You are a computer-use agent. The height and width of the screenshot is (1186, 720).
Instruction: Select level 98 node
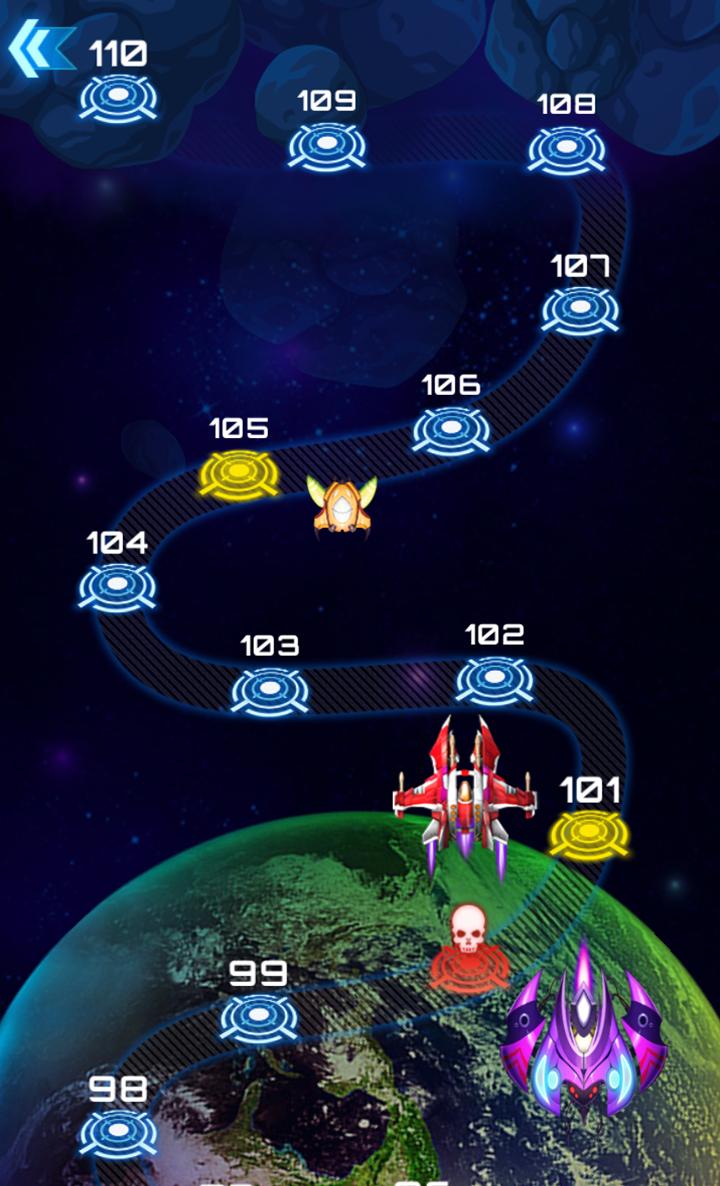click(118, 1133)
